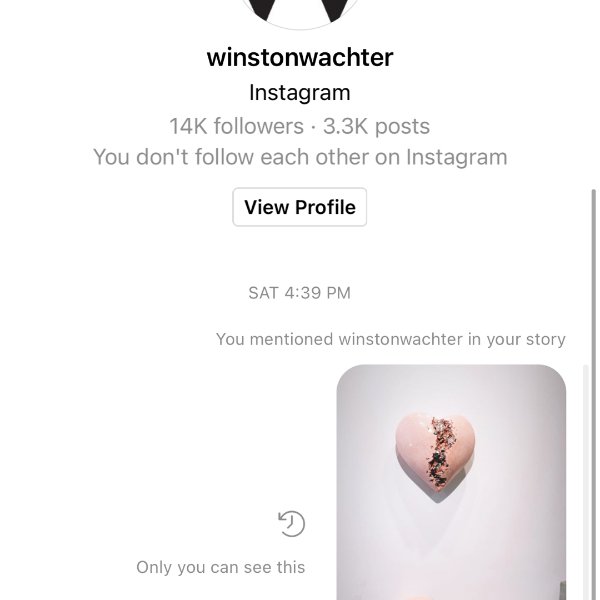Viewport: 600px width, 600px height.
Task: Open the shared heart story thumbnail
Action: (x=451, y=480)
